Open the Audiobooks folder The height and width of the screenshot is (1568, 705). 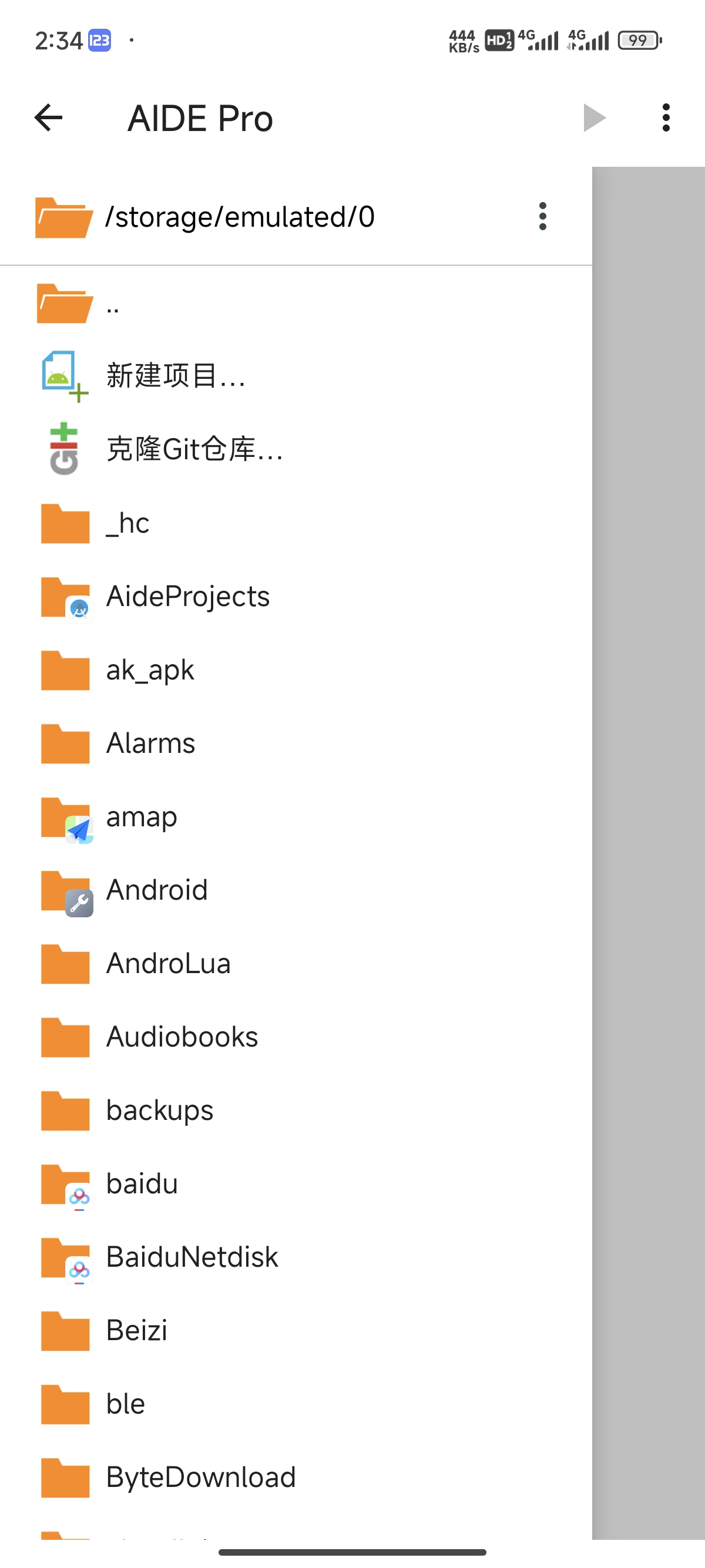(182, 1037)
